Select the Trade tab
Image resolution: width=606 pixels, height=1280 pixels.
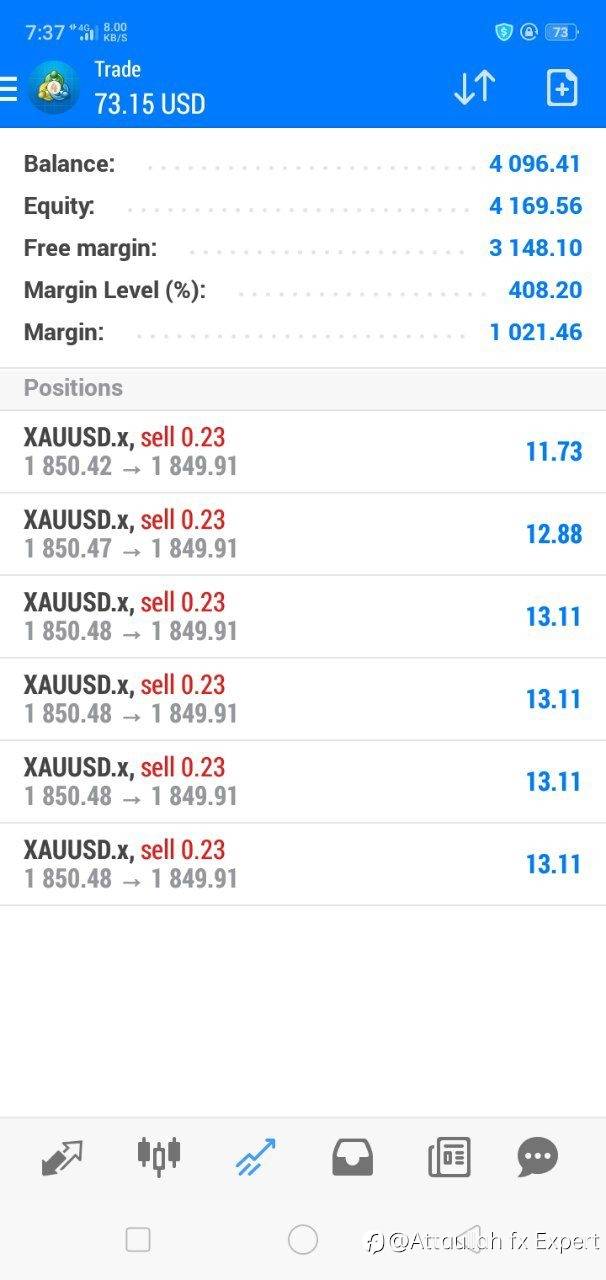point(255,1157)
